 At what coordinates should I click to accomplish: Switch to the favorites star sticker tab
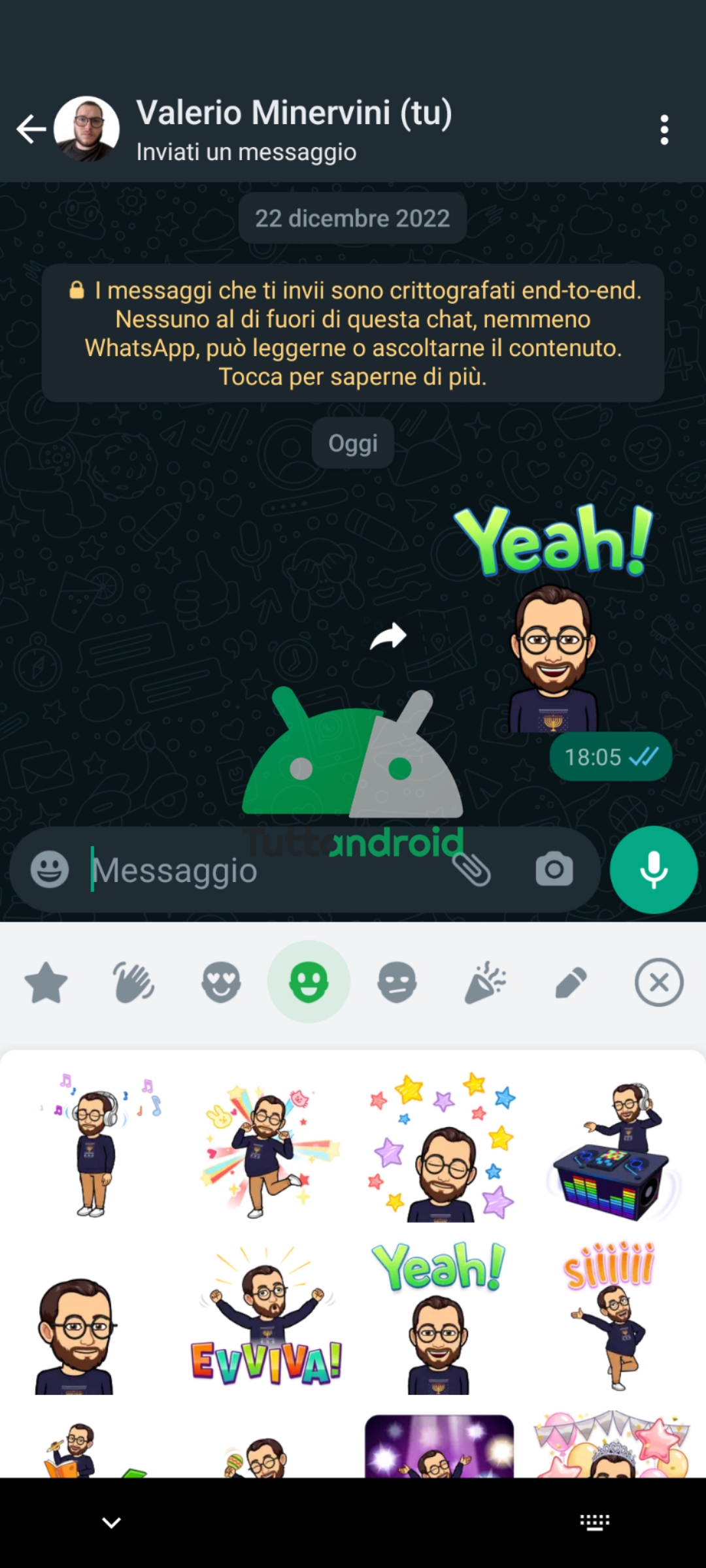[46, 982]
